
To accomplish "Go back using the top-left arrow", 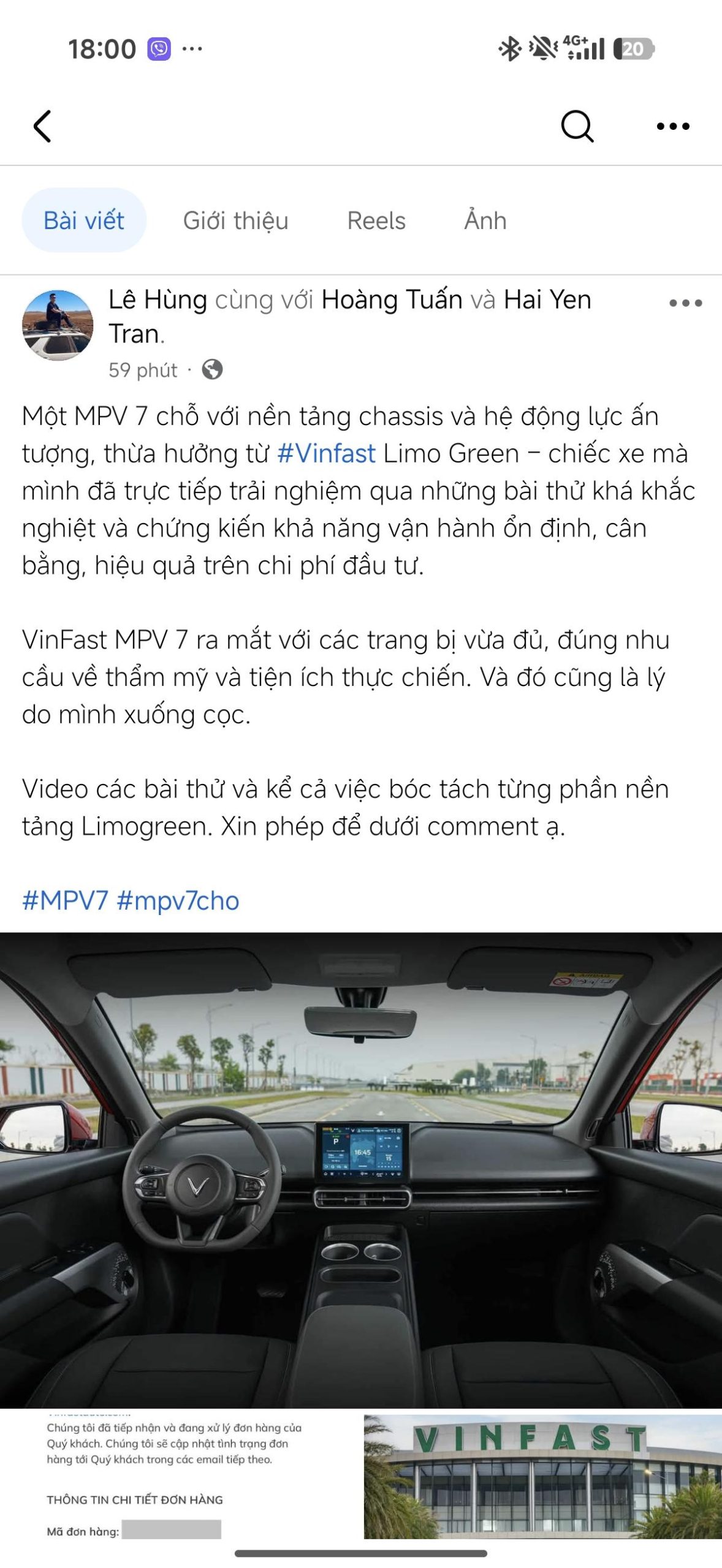I will 42,127.
